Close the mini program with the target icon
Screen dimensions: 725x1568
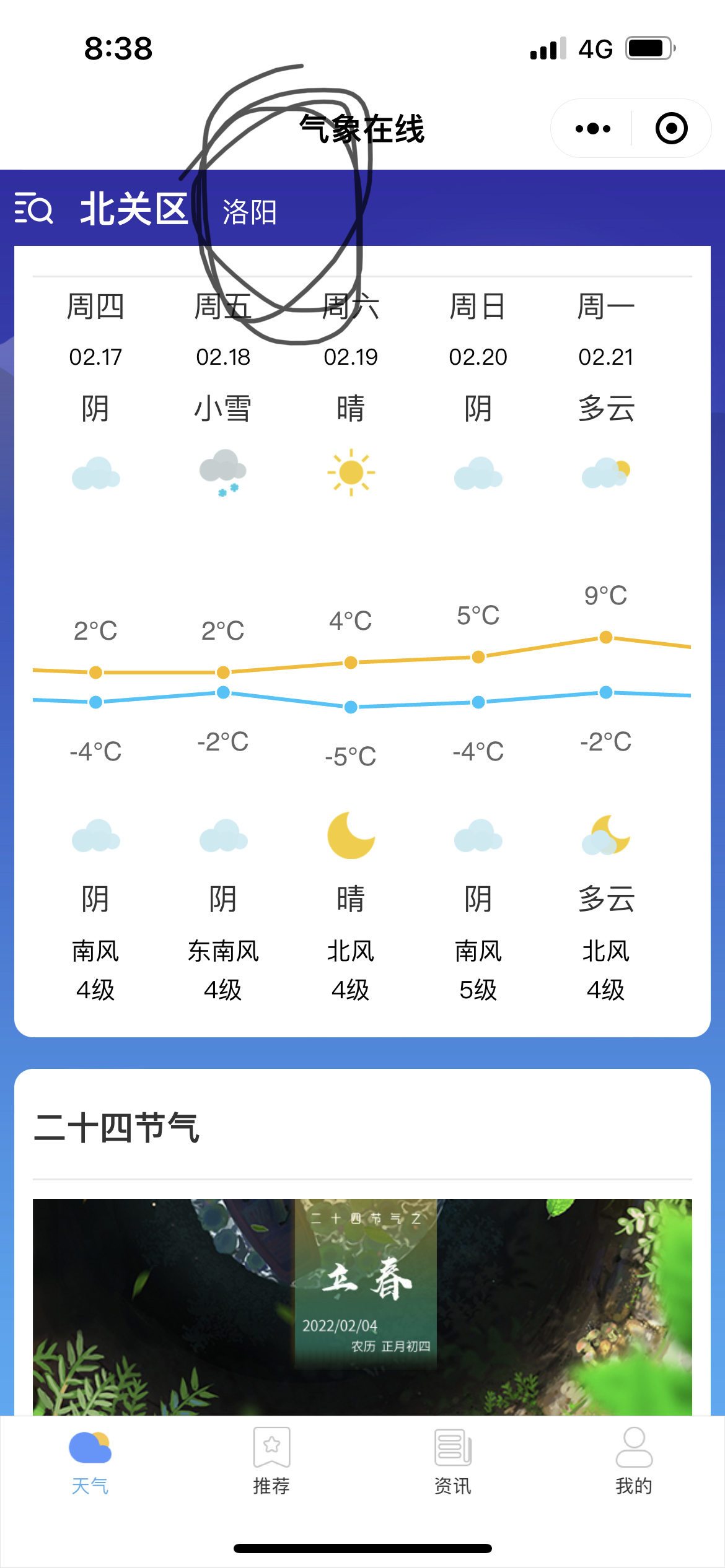pyautogui.click(x=671, y=129)
